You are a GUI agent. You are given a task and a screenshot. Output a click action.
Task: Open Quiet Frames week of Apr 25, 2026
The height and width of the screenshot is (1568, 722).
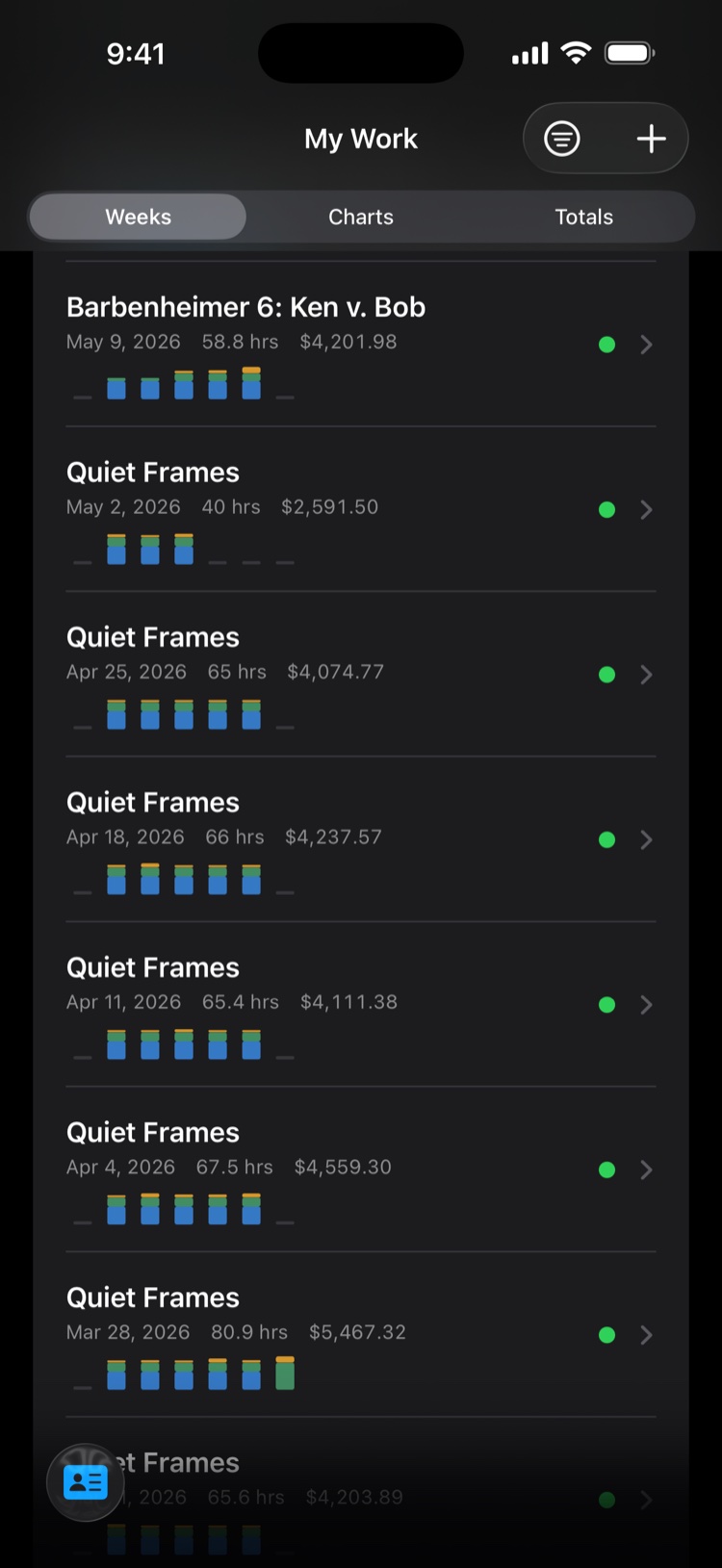[x=361, y=675]
